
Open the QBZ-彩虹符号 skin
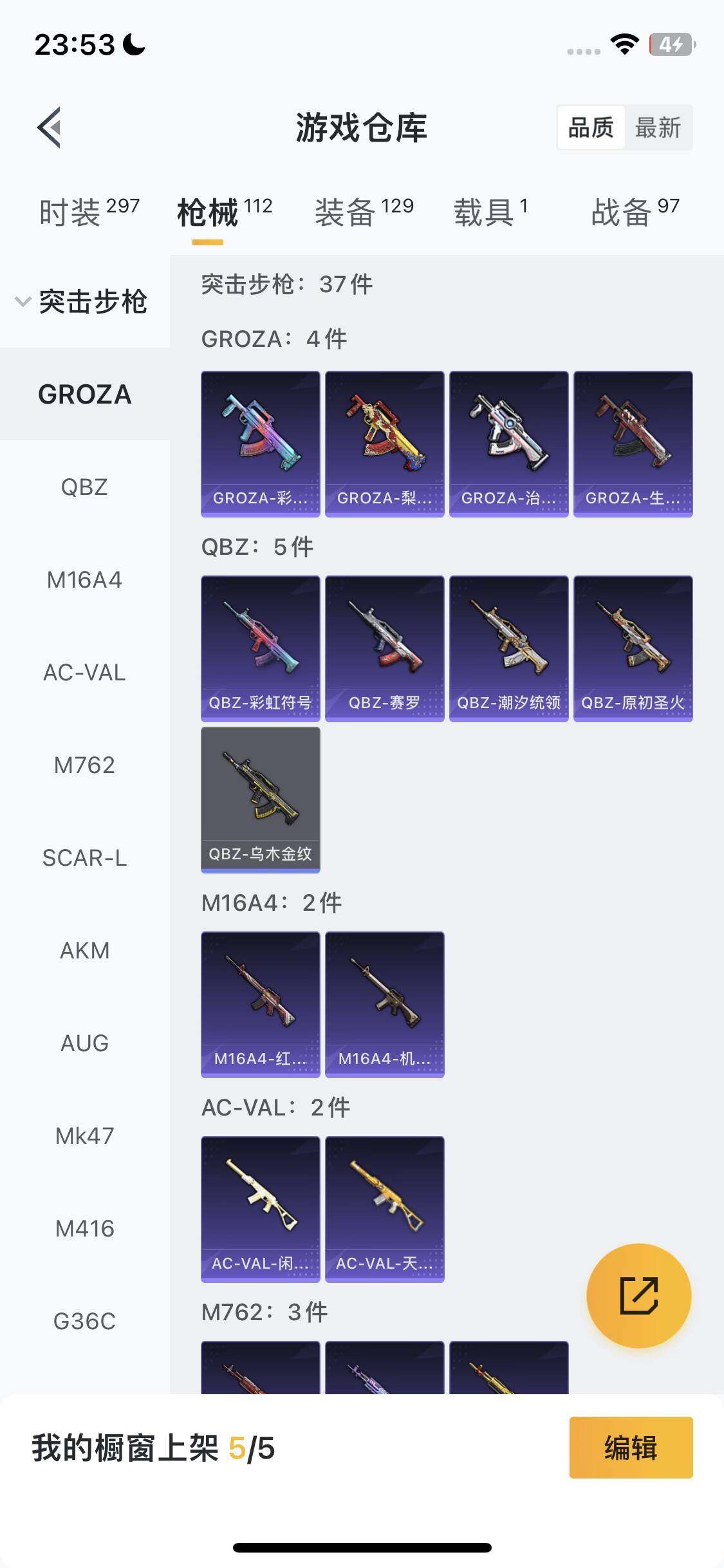click(x=261, y=648)
